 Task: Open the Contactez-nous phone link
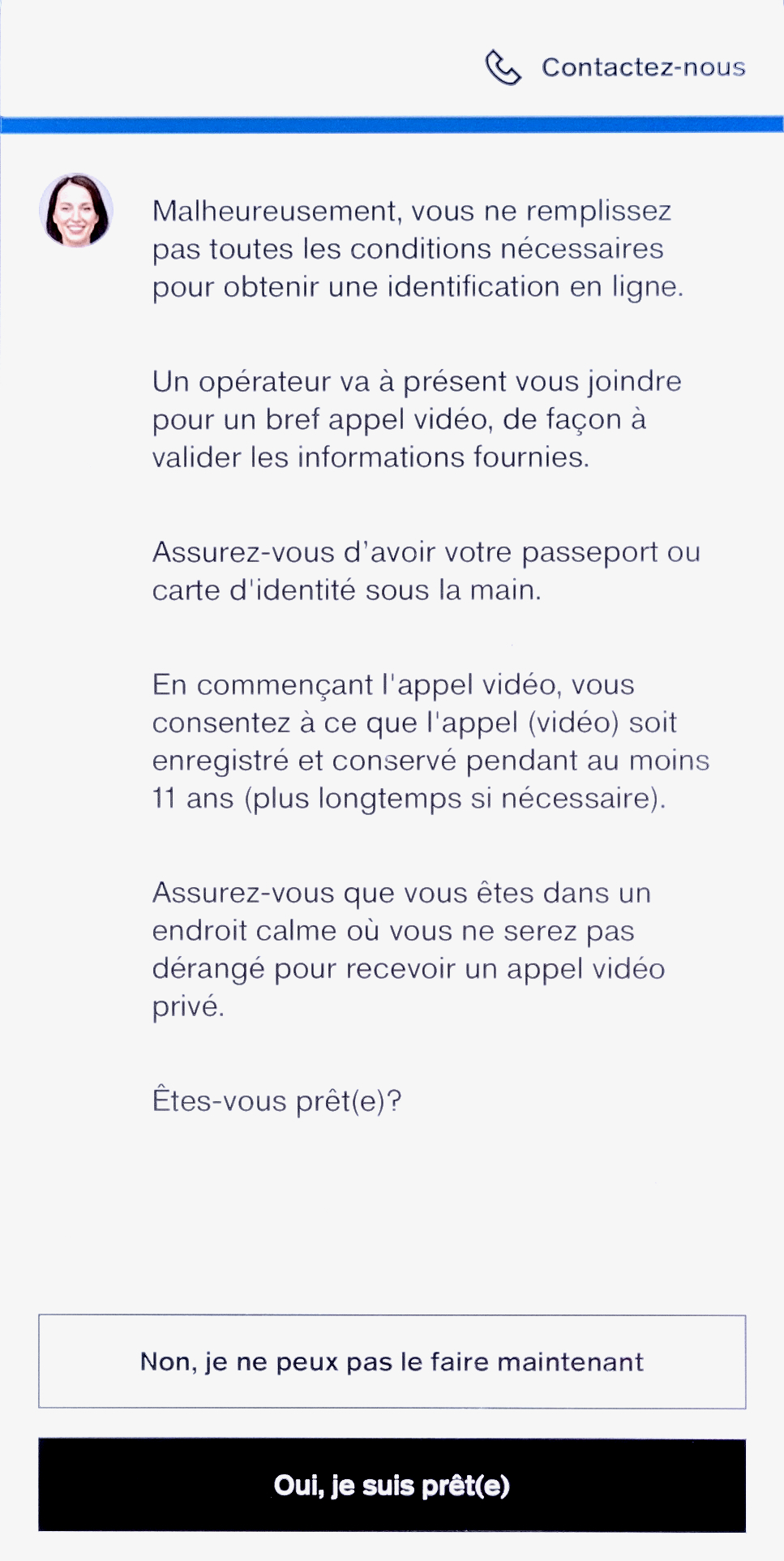tap(615, 67)
